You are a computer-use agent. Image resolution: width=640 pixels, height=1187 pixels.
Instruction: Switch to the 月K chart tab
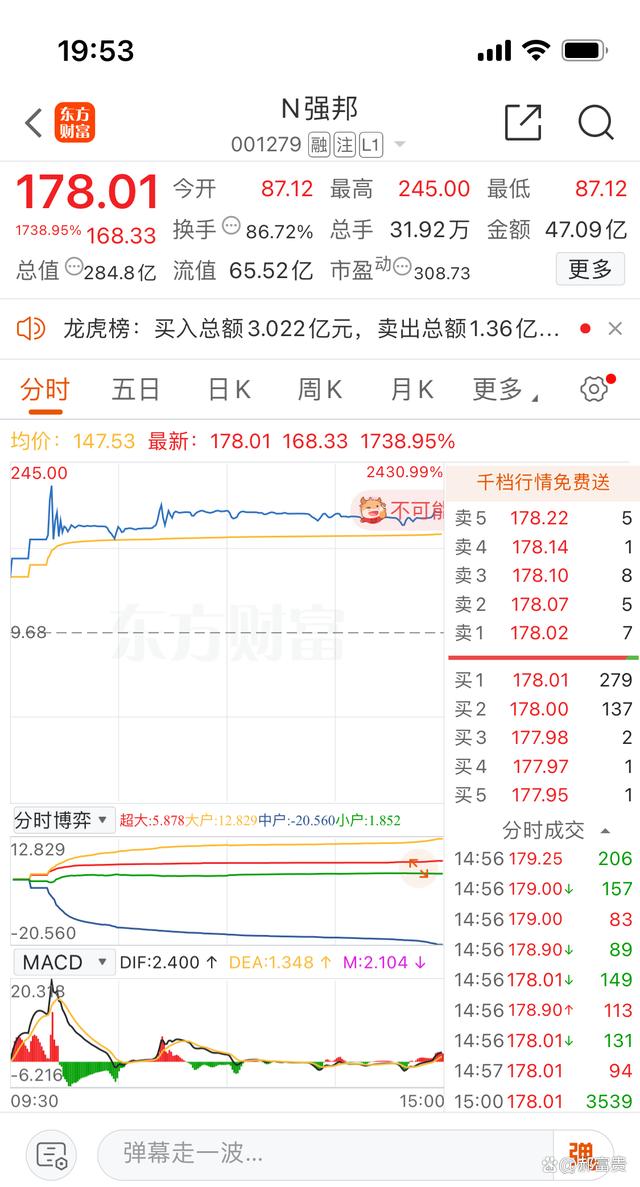[411, 389]
